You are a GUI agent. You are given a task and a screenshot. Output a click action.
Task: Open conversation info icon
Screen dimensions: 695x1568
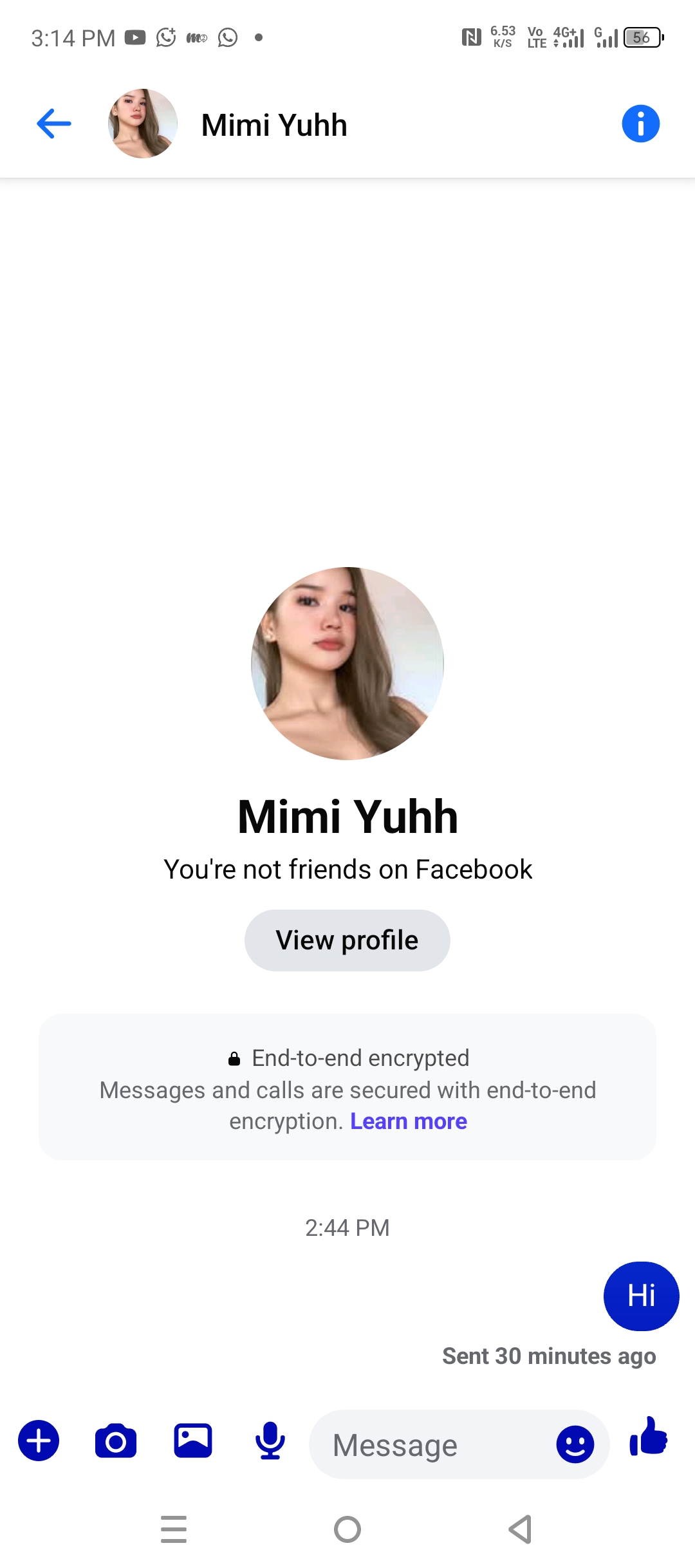640,124
